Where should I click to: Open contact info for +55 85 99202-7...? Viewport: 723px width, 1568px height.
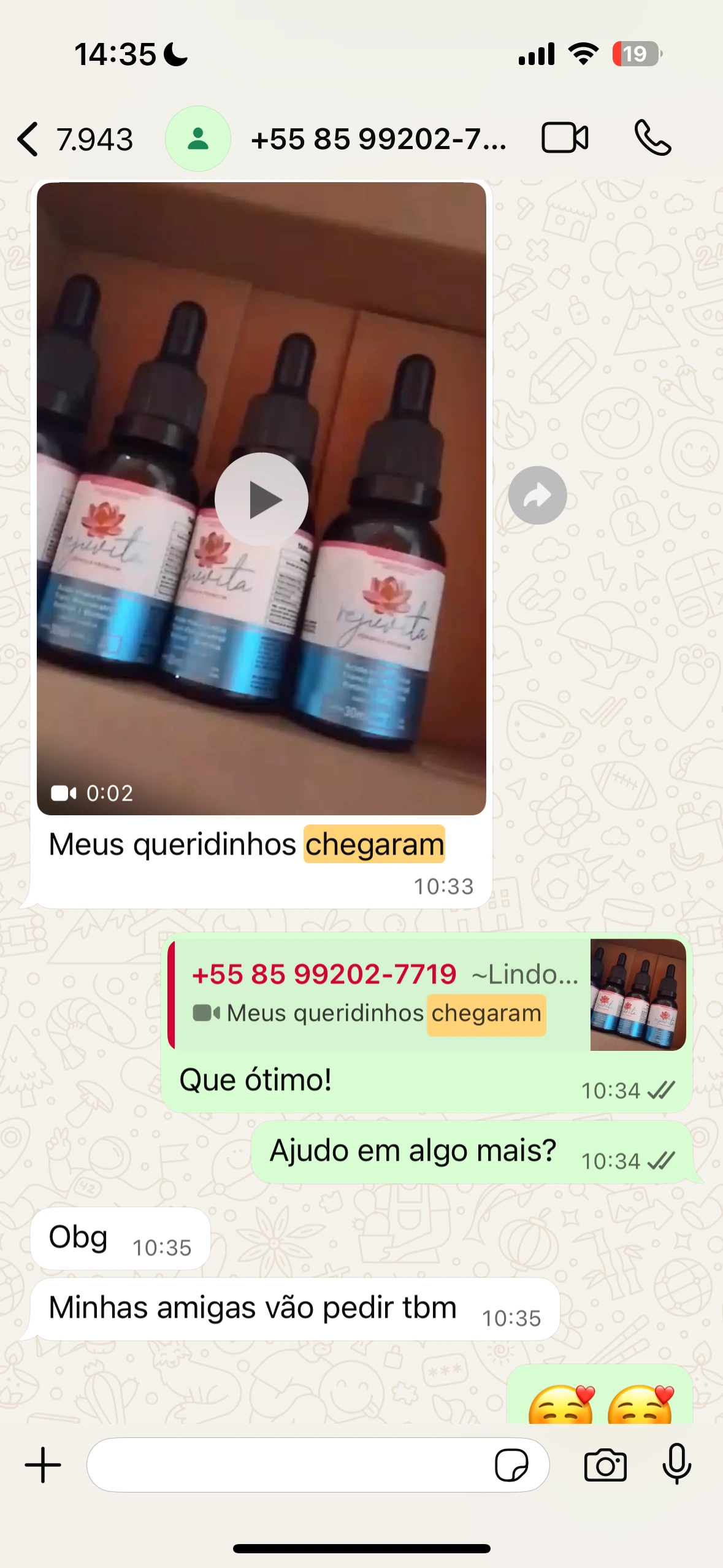point(378,139)
